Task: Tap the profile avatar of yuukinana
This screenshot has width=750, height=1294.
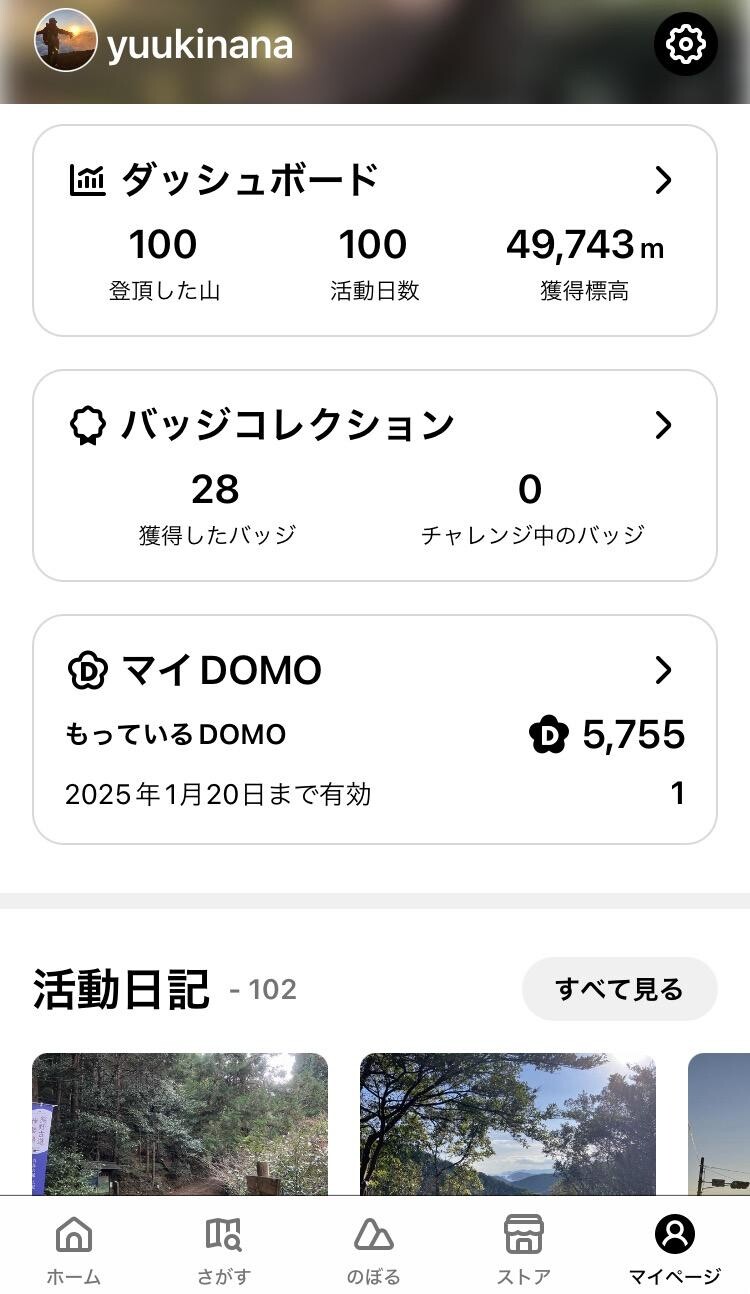Action: click(x=61, y=44)
